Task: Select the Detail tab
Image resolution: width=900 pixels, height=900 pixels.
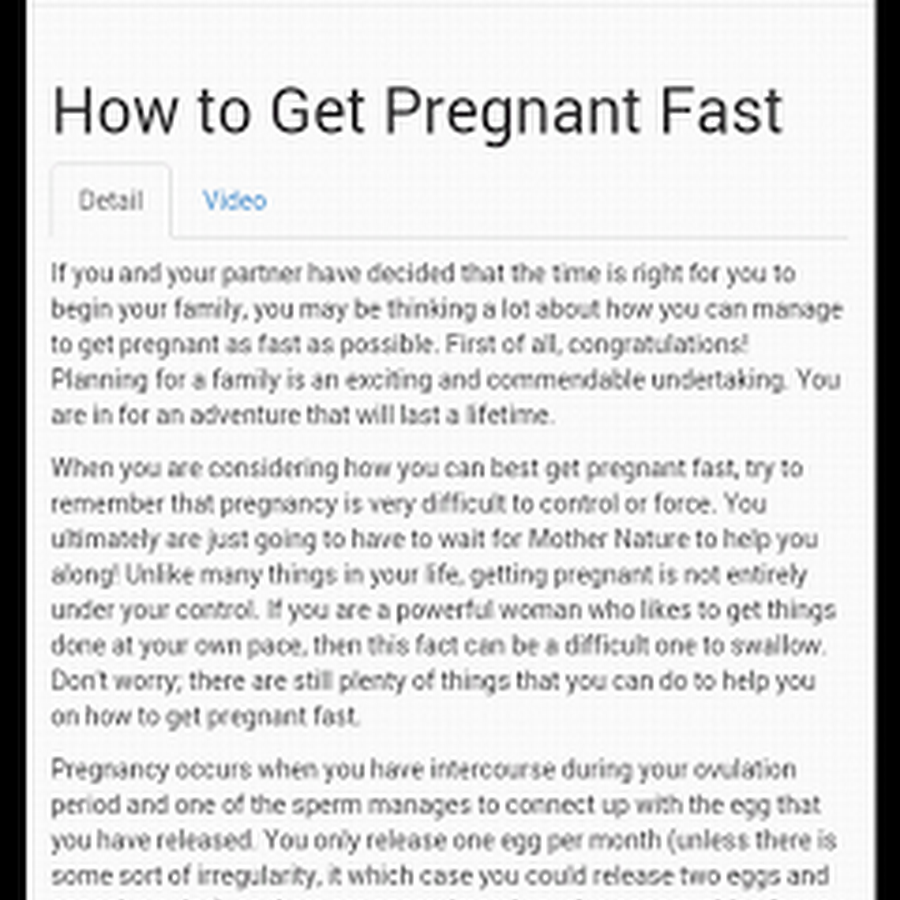Action: coord(111,201)
